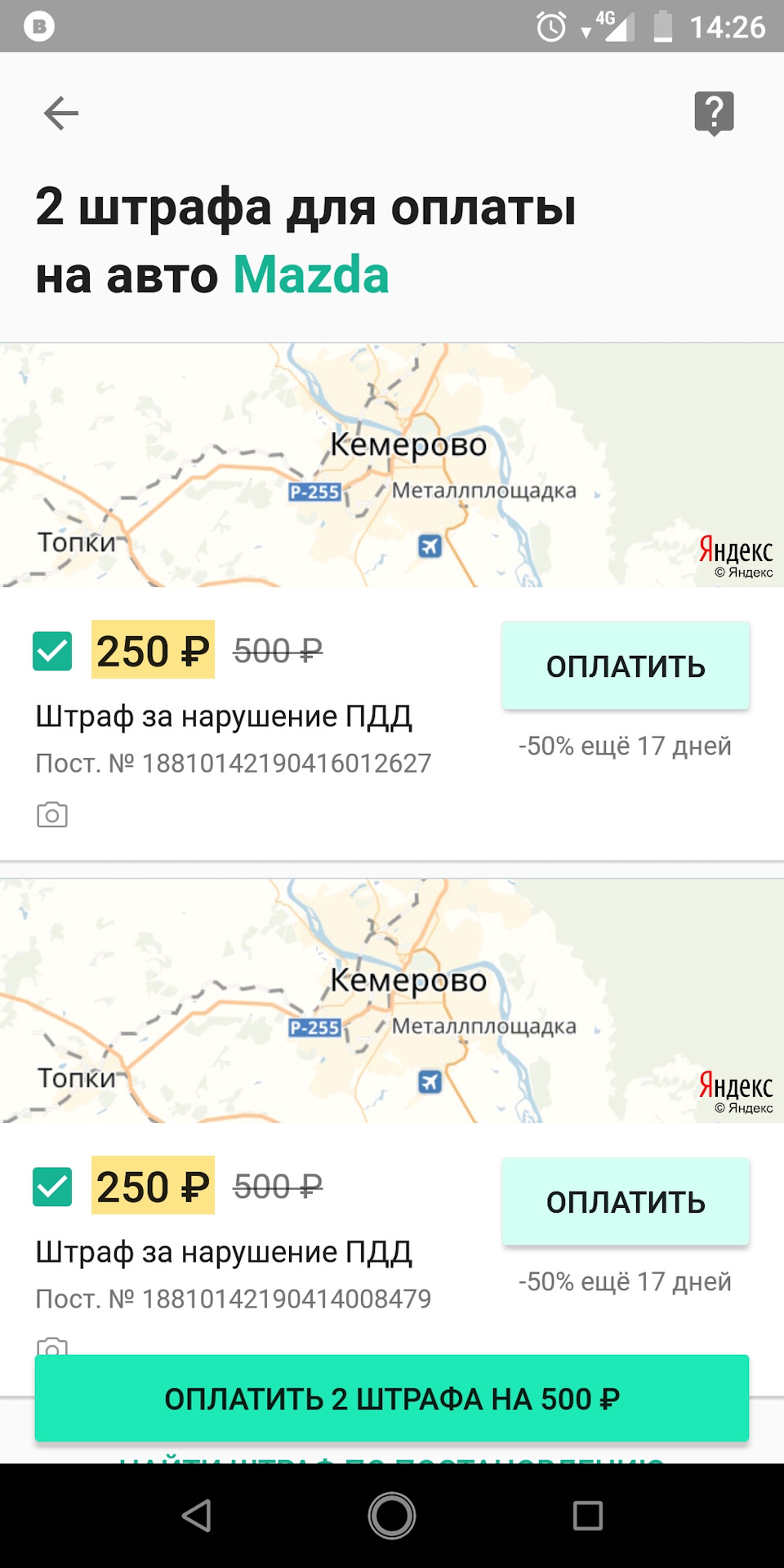Open the help question mark icon
Screen dimensions: 784x1568
point(714,113)
